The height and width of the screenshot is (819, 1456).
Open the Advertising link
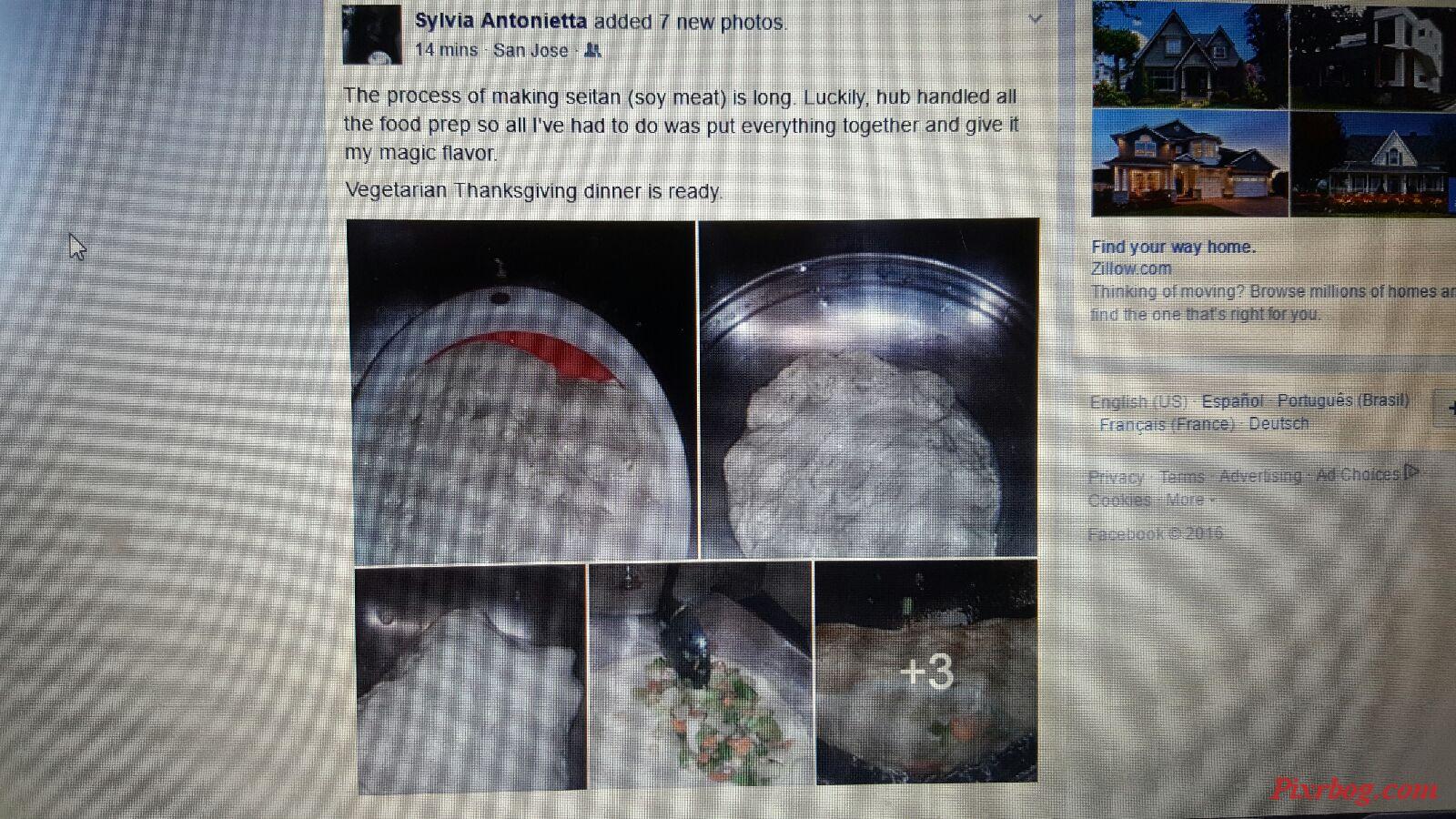point(1259,476)
